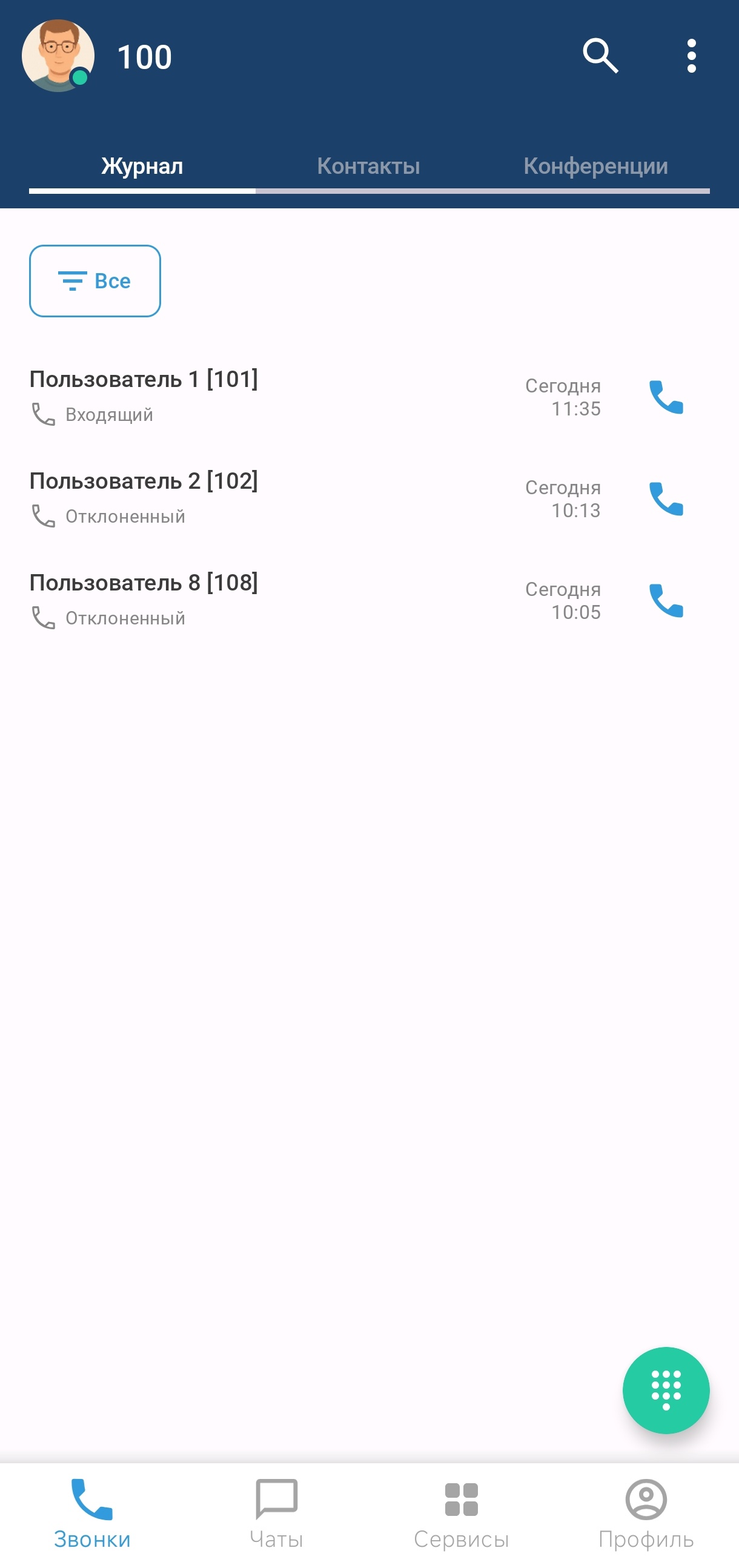
Task: Call Пользователь 2 [102] via phone icon
Action: (x=666, y=498)
